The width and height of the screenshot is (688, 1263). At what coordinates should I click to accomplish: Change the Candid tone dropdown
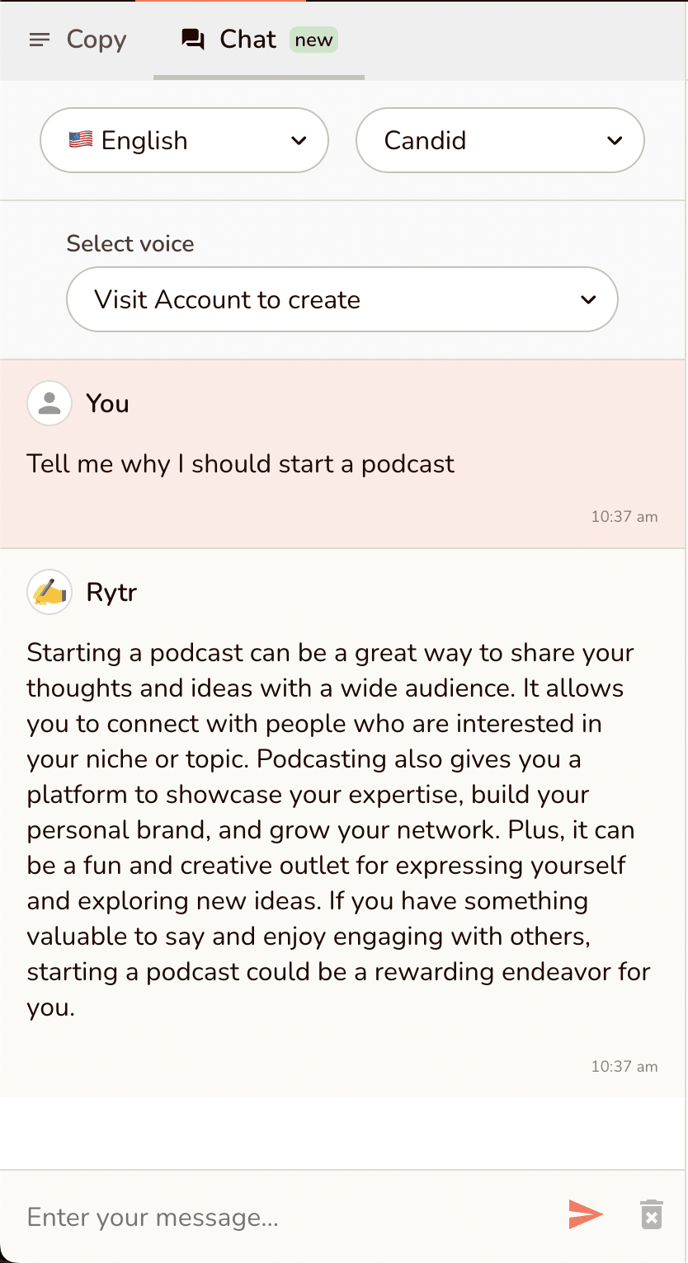click(x=500, y=140)
